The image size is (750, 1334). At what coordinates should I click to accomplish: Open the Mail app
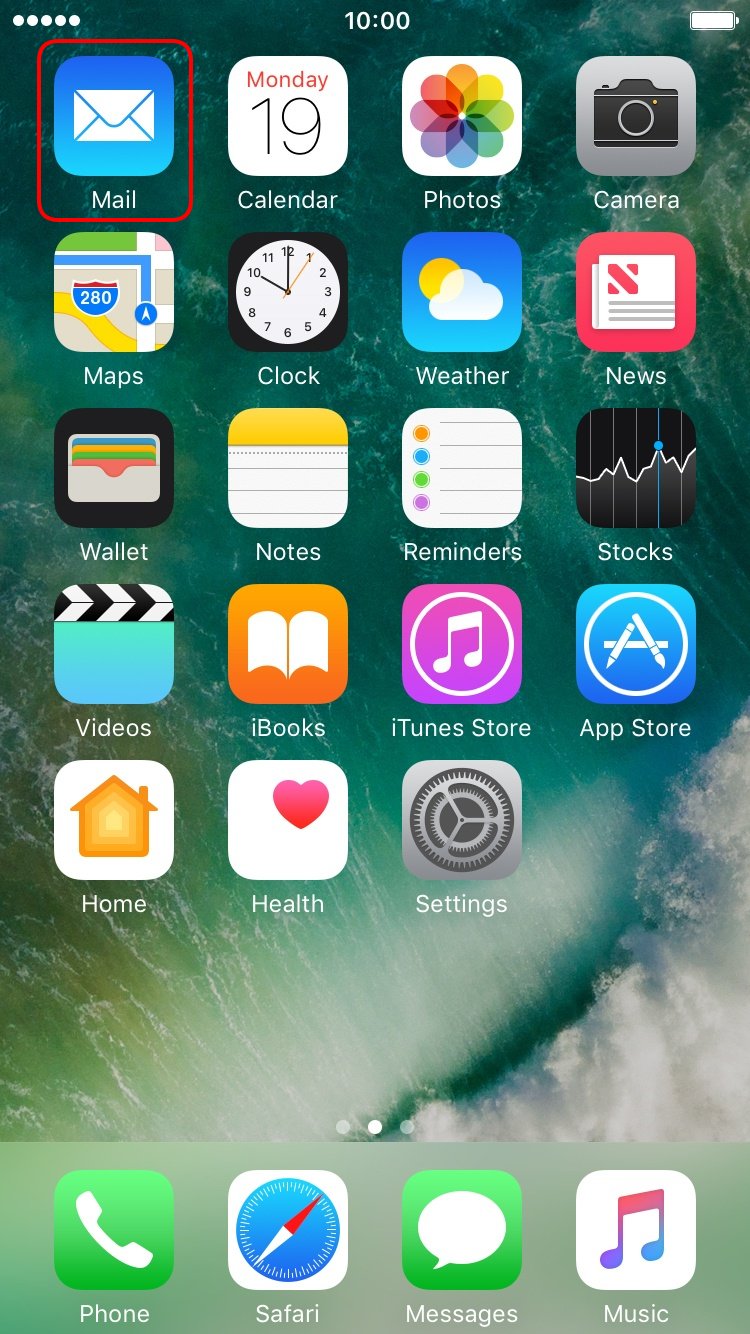114,116
